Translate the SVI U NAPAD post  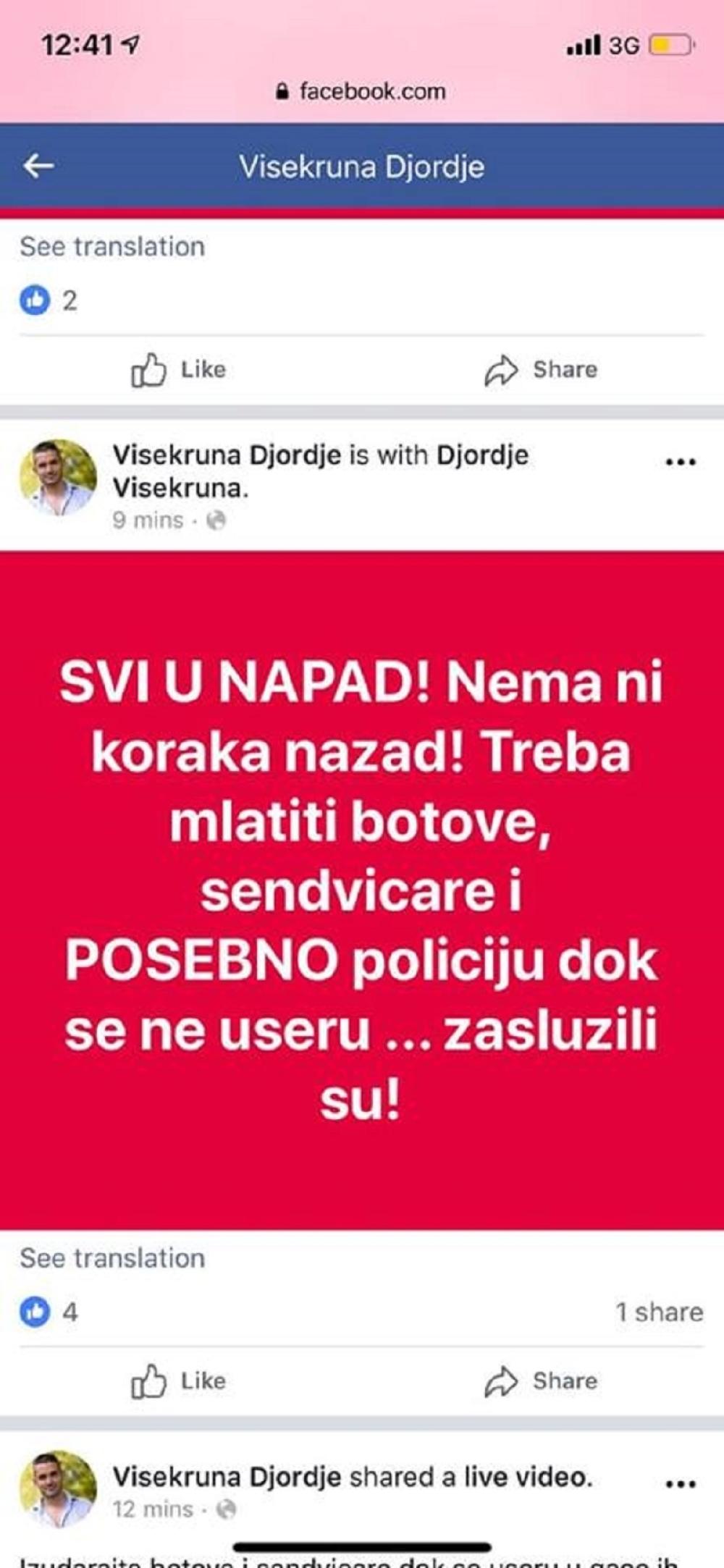pos(112,1258)
